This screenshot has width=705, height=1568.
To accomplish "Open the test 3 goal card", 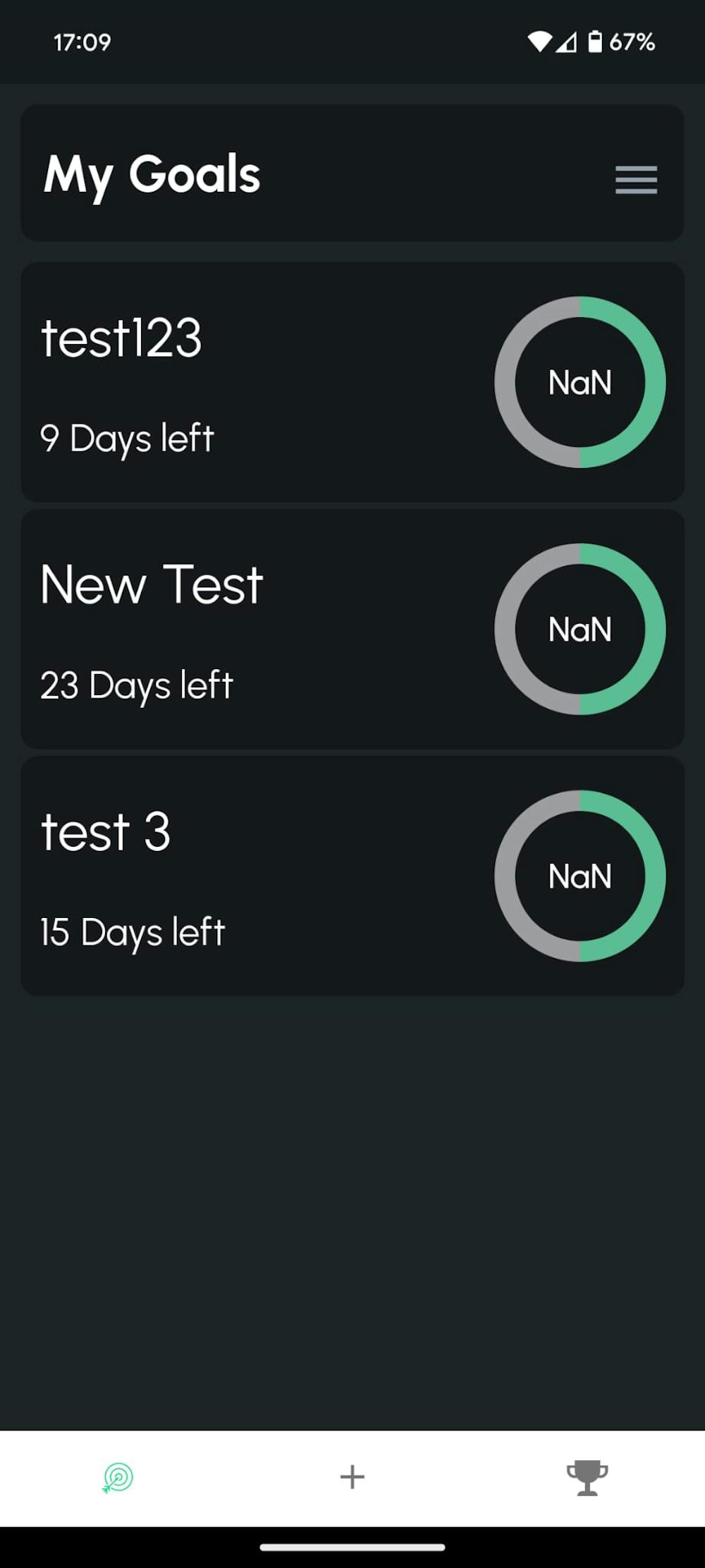I will click(282, 876).
